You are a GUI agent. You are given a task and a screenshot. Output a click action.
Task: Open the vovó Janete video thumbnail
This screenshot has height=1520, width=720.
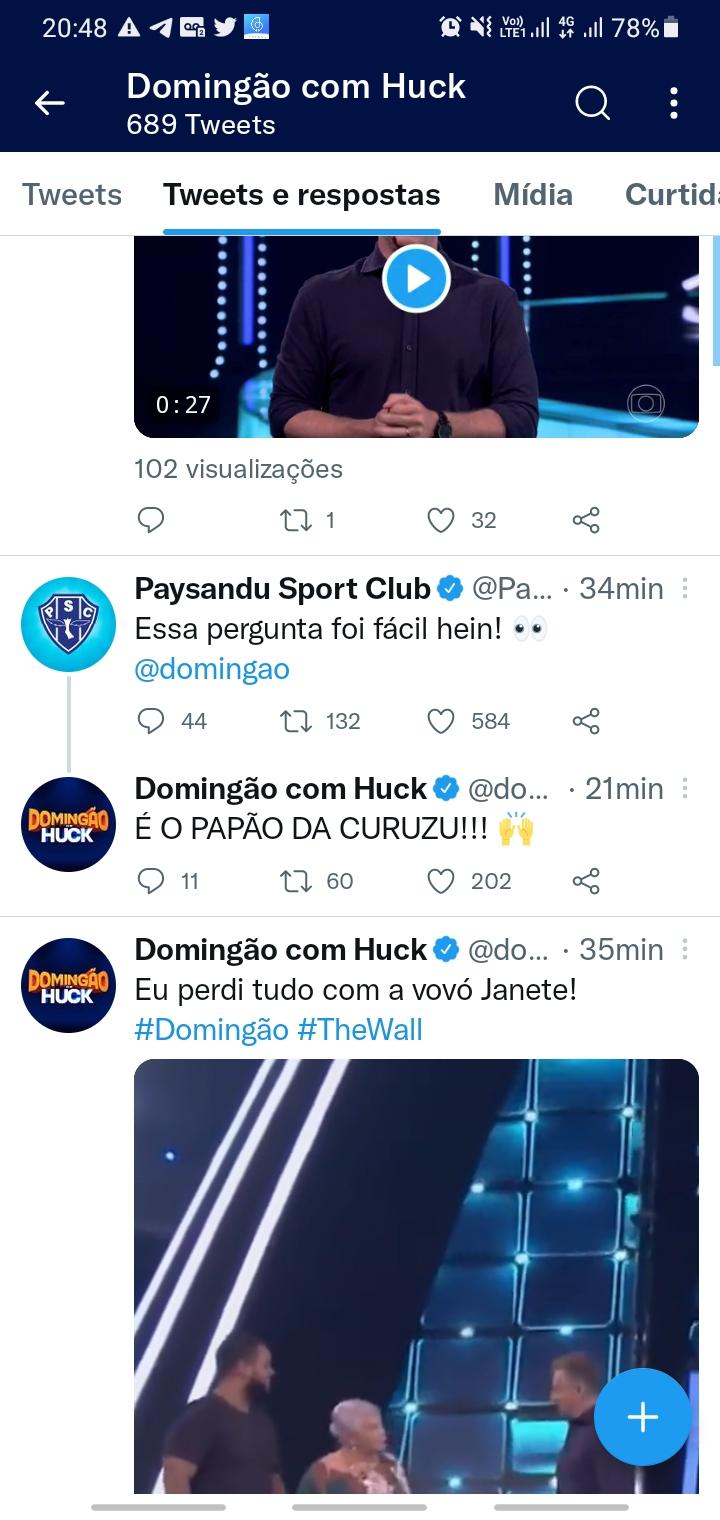416,1270
